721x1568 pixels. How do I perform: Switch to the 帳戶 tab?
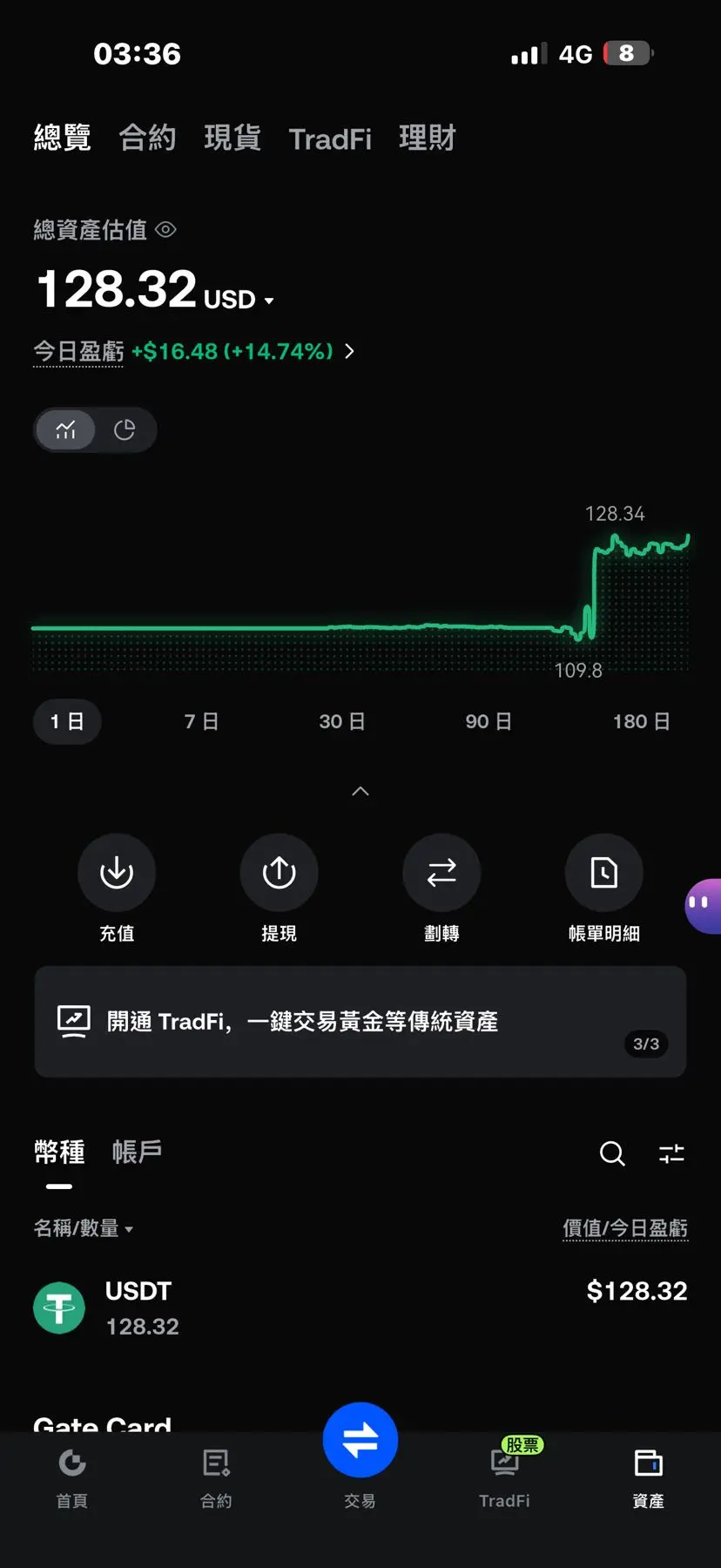pyautogui.click(x=137, y=1152)
